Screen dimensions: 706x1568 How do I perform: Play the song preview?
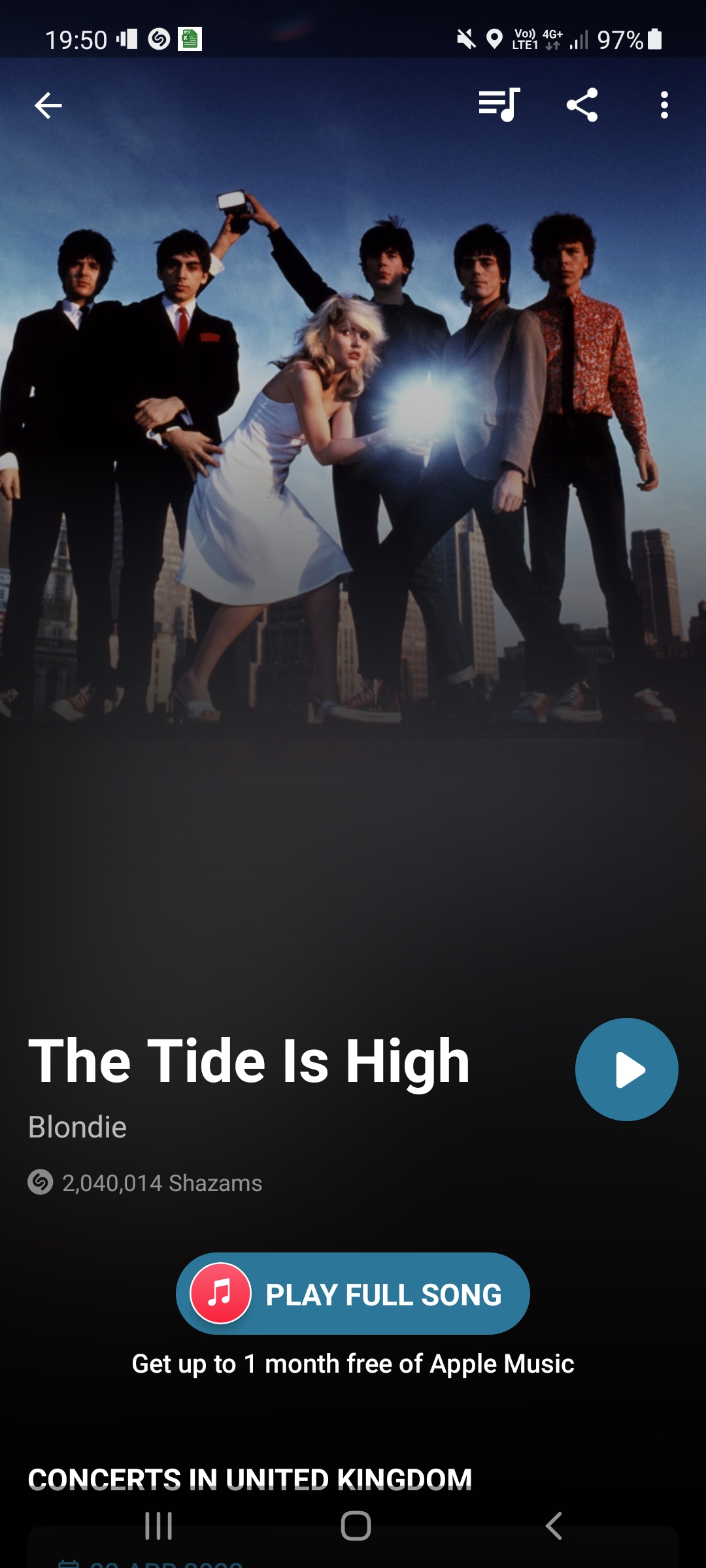tap(626, 1070)
